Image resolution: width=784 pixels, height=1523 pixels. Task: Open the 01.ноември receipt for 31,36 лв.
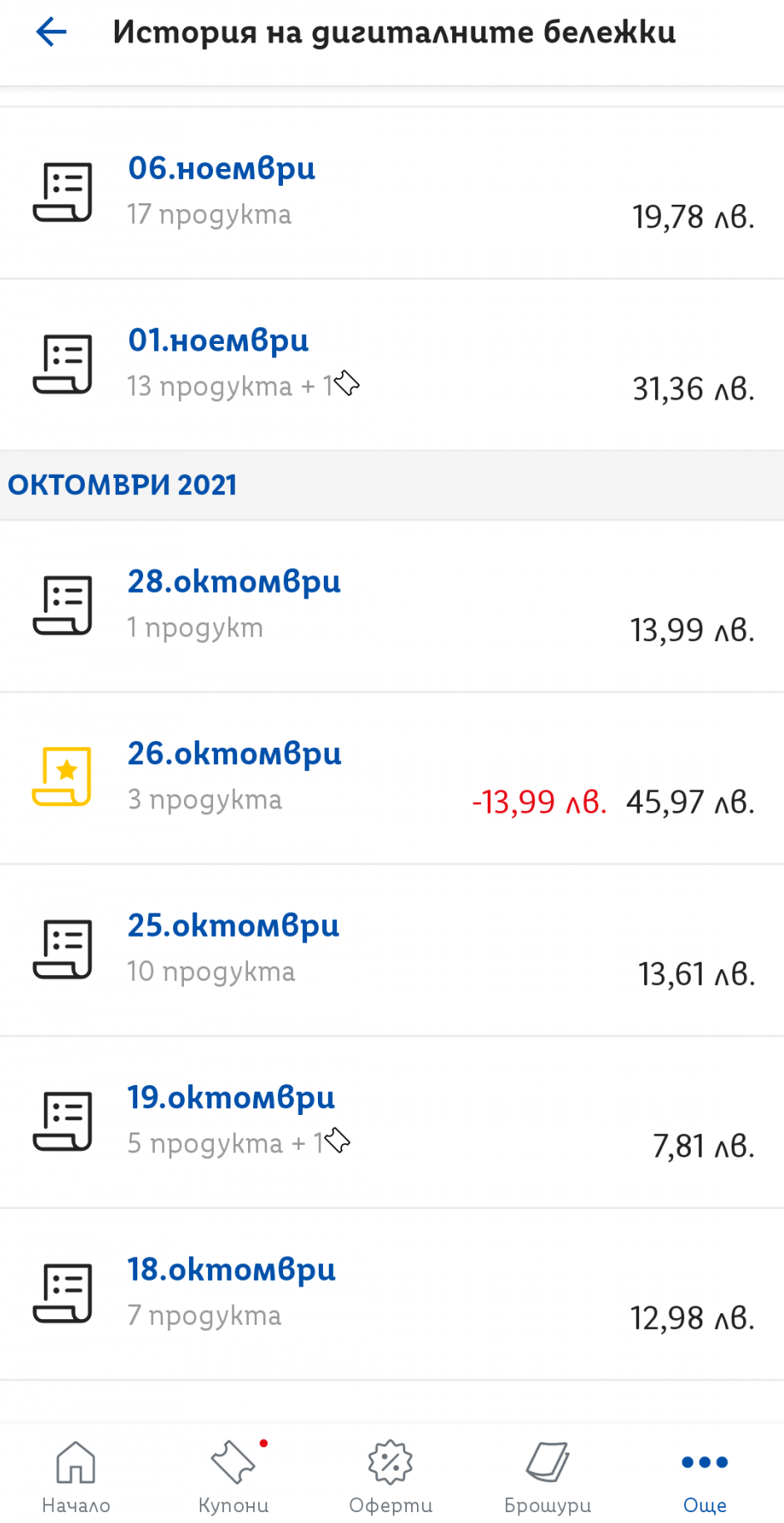click(391, 364)
